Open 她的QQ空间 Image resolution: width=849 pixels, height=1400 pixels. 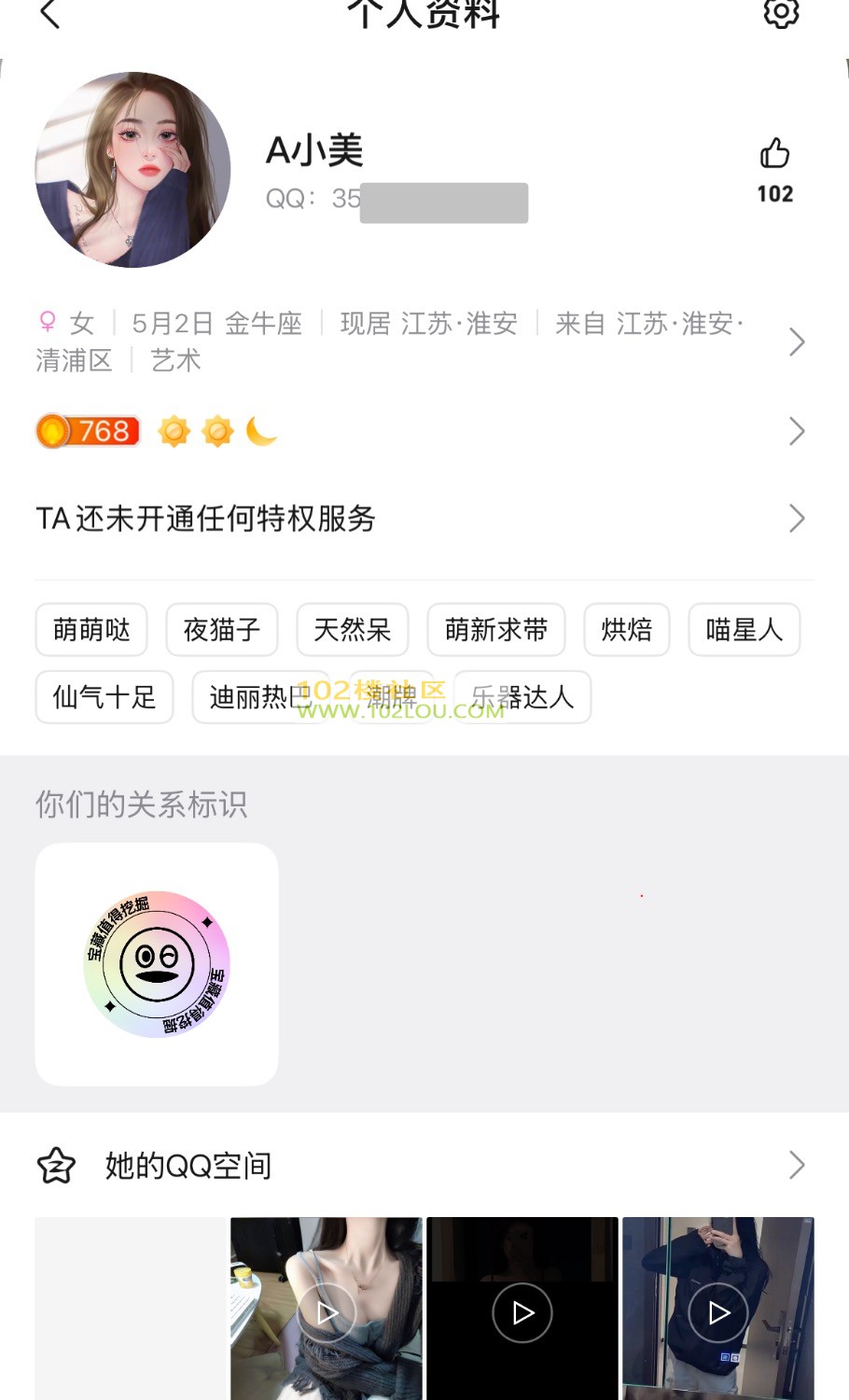coord(420,1165)
